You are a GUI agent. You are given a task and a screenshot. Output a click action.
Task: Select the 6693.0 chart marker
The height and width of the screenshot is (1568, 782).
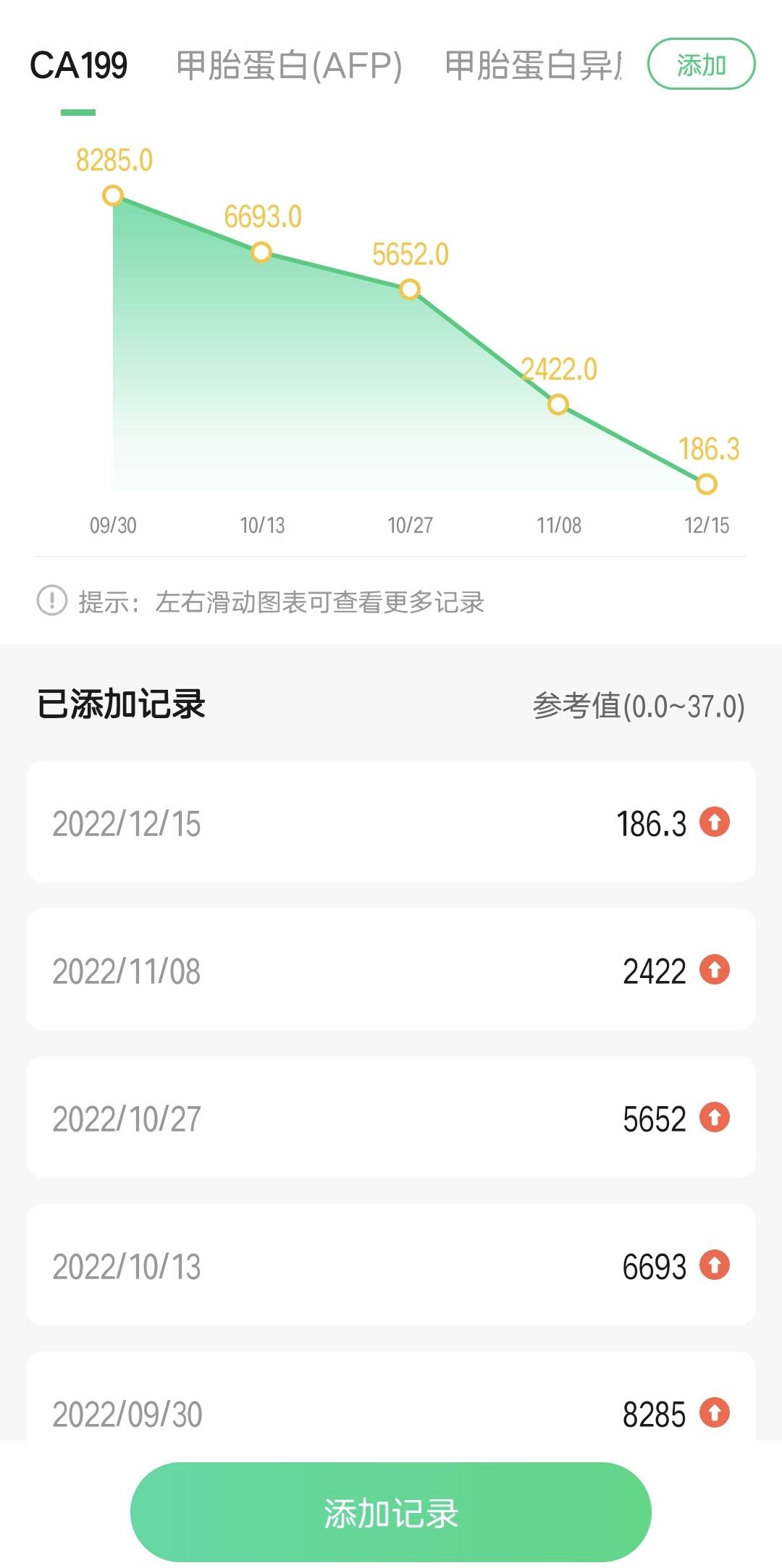(260, 252)
